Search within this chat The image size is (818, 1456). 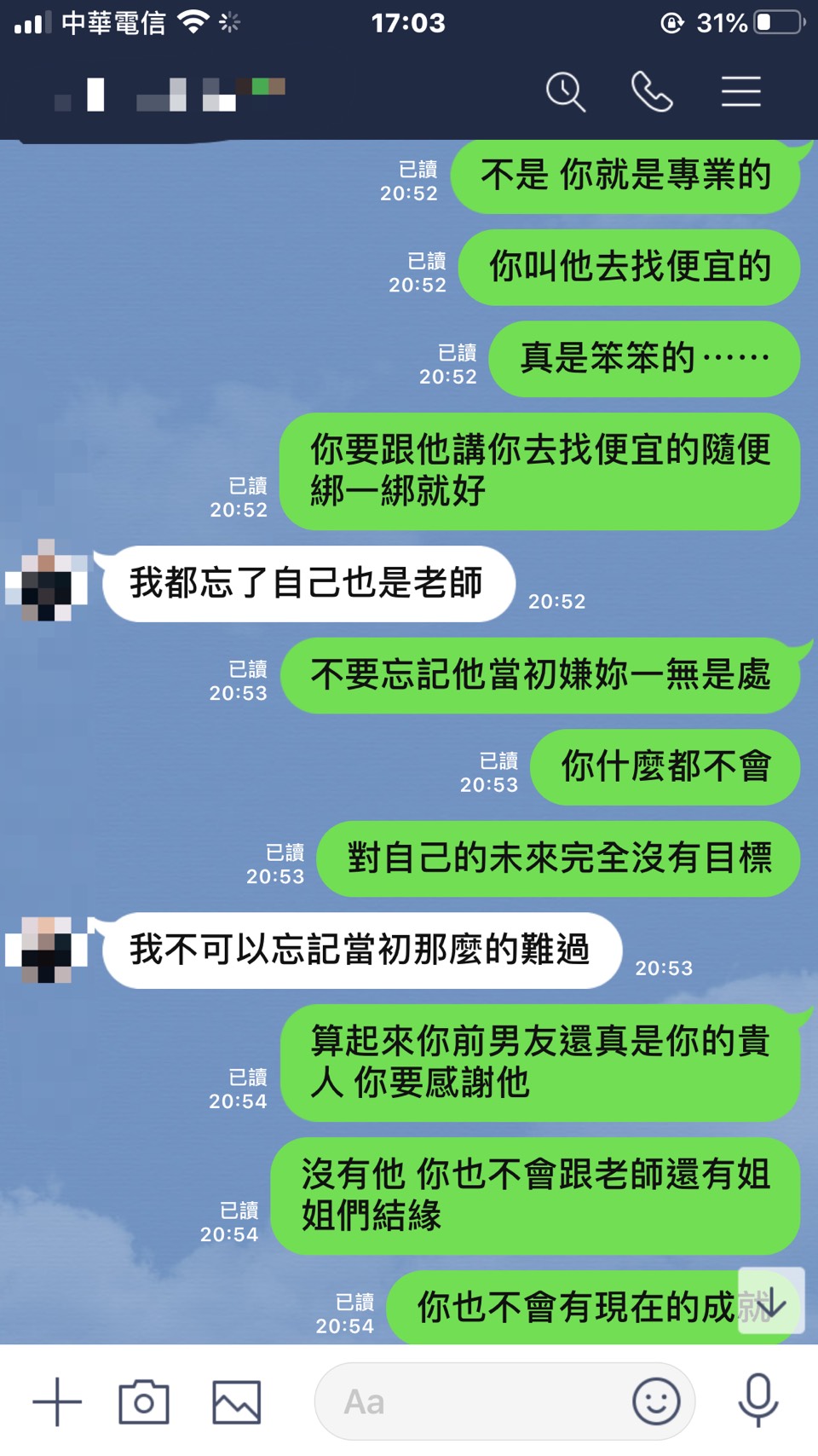[x=566, y=92]
